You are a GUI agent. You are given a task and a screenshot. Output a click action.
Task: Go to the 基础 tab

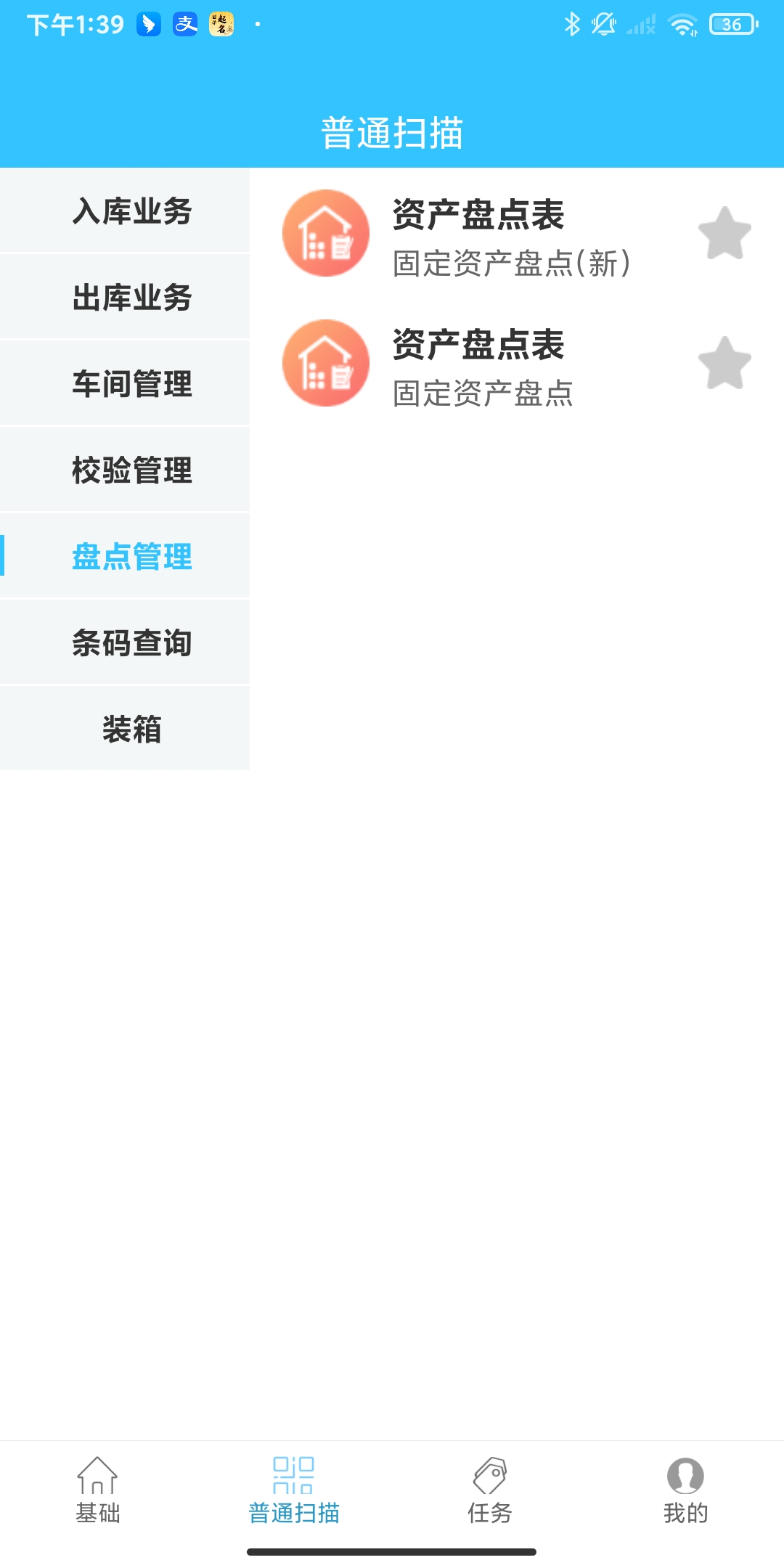(x=98, y=1491)
